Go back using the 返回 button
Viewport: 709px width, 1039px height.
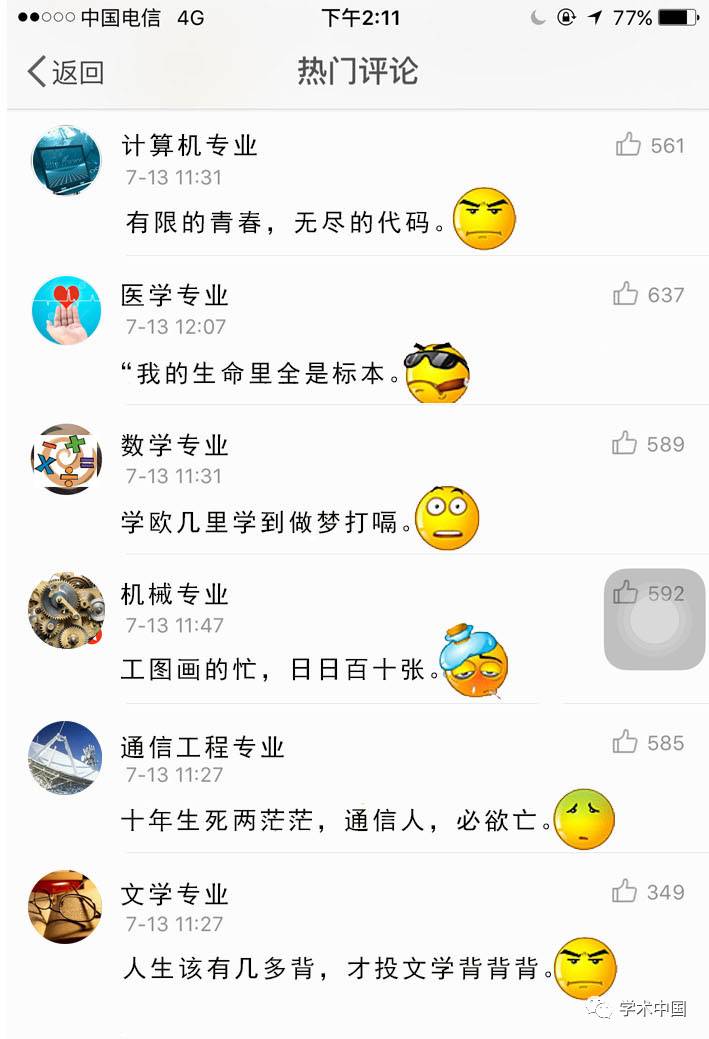[65, 72]
